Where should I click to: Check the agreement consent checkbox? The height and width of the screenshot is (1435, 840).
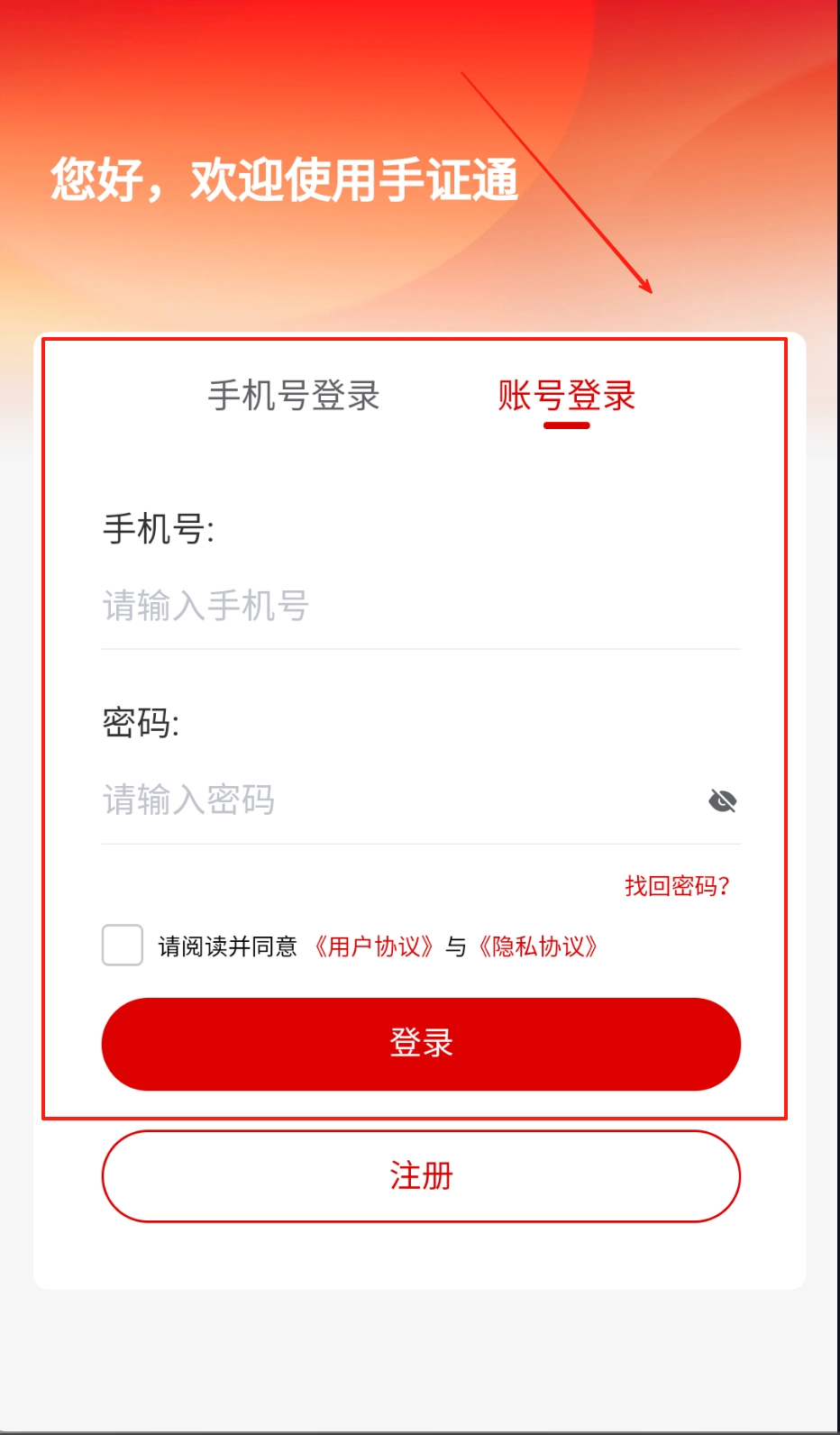[x=123, y=946]
